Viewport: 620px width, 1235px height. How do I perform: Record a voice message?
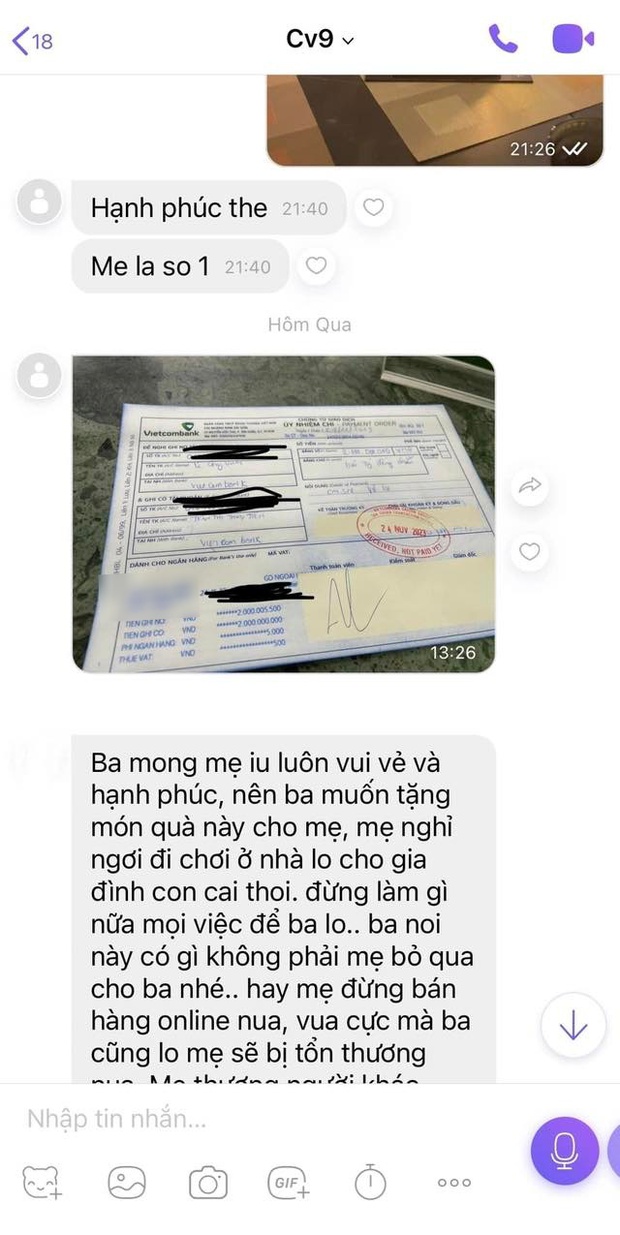565,1151
